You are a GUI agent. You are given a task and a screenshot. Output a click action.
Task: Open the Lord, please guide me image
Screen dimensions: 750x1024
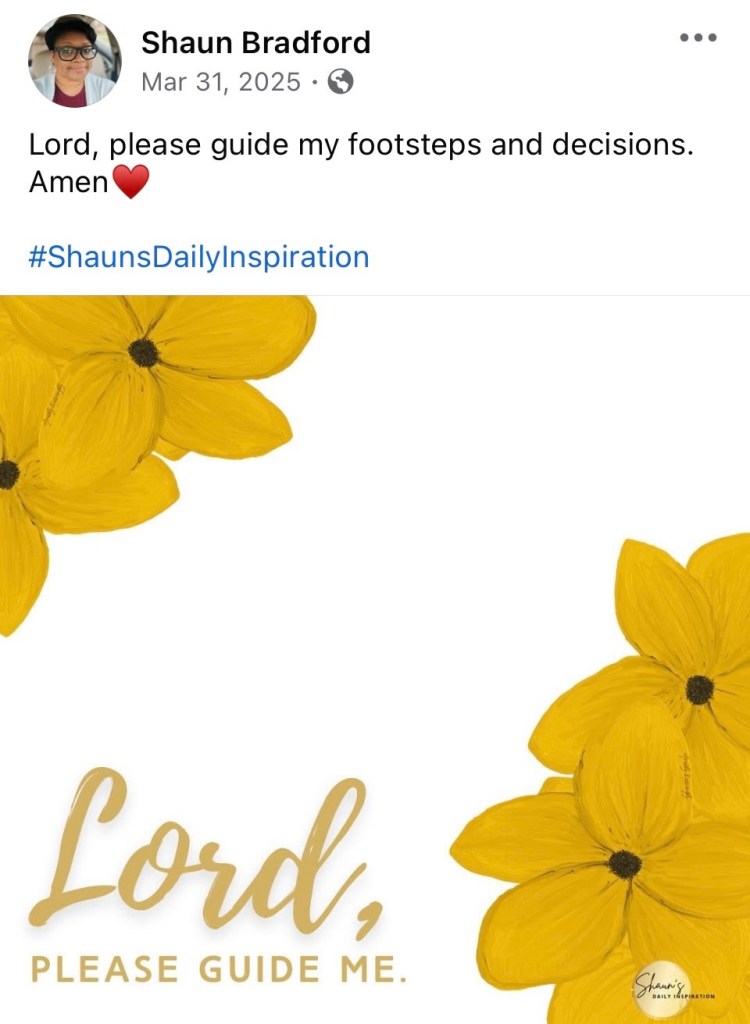[375, 660]
